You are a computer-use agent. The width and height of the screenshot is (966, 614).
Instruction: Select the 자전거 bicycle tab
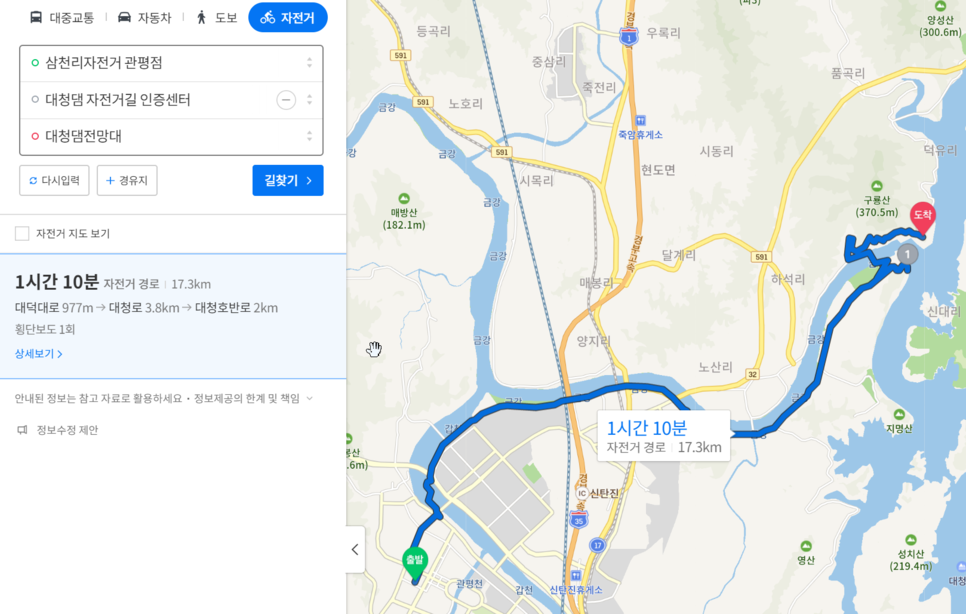(288, 17)
